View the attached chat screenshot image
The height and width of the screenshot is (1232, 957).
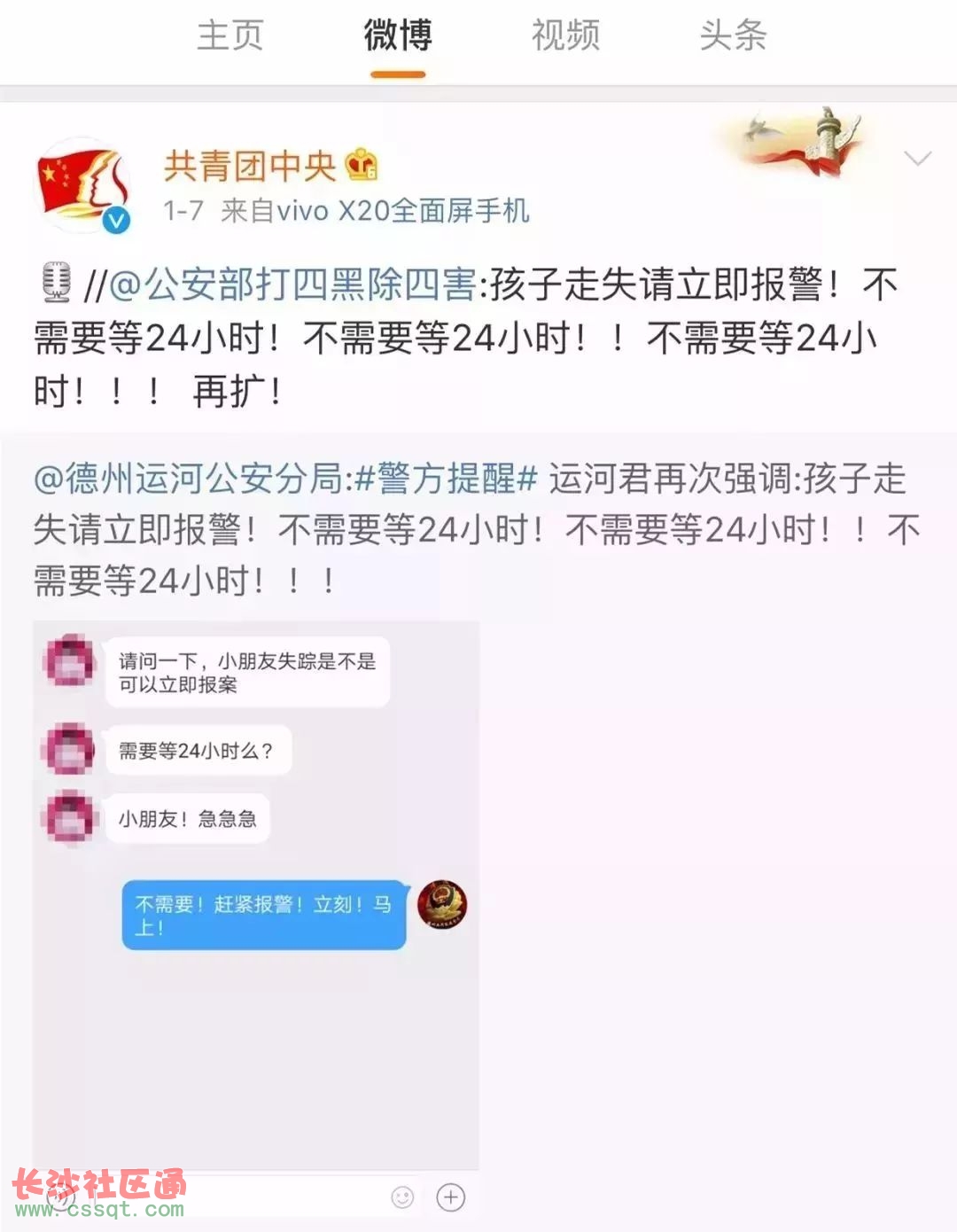click(256, 895)
